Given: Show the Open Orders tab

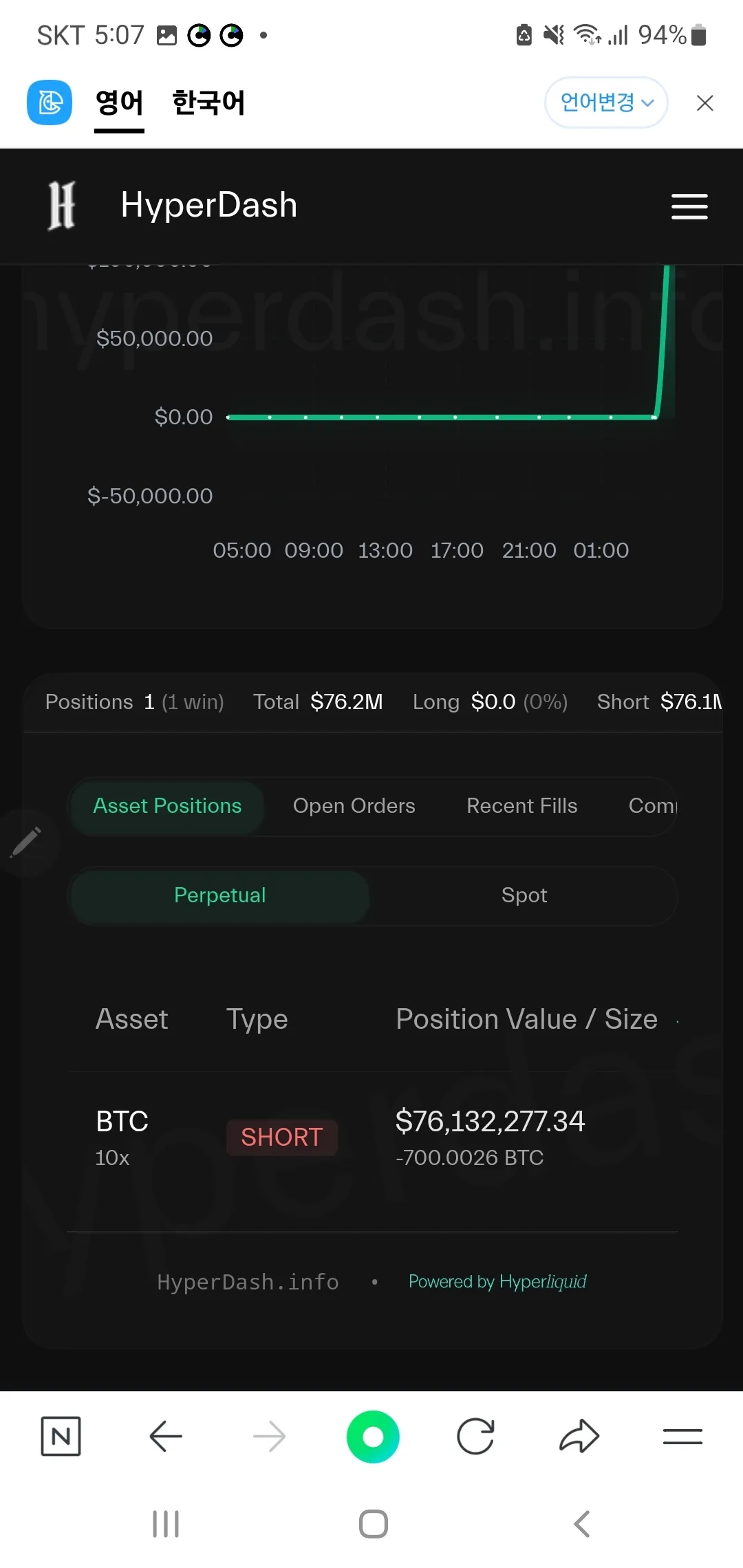Looking at the screenshot, I should pyautogui.click(x=354, y=806).
